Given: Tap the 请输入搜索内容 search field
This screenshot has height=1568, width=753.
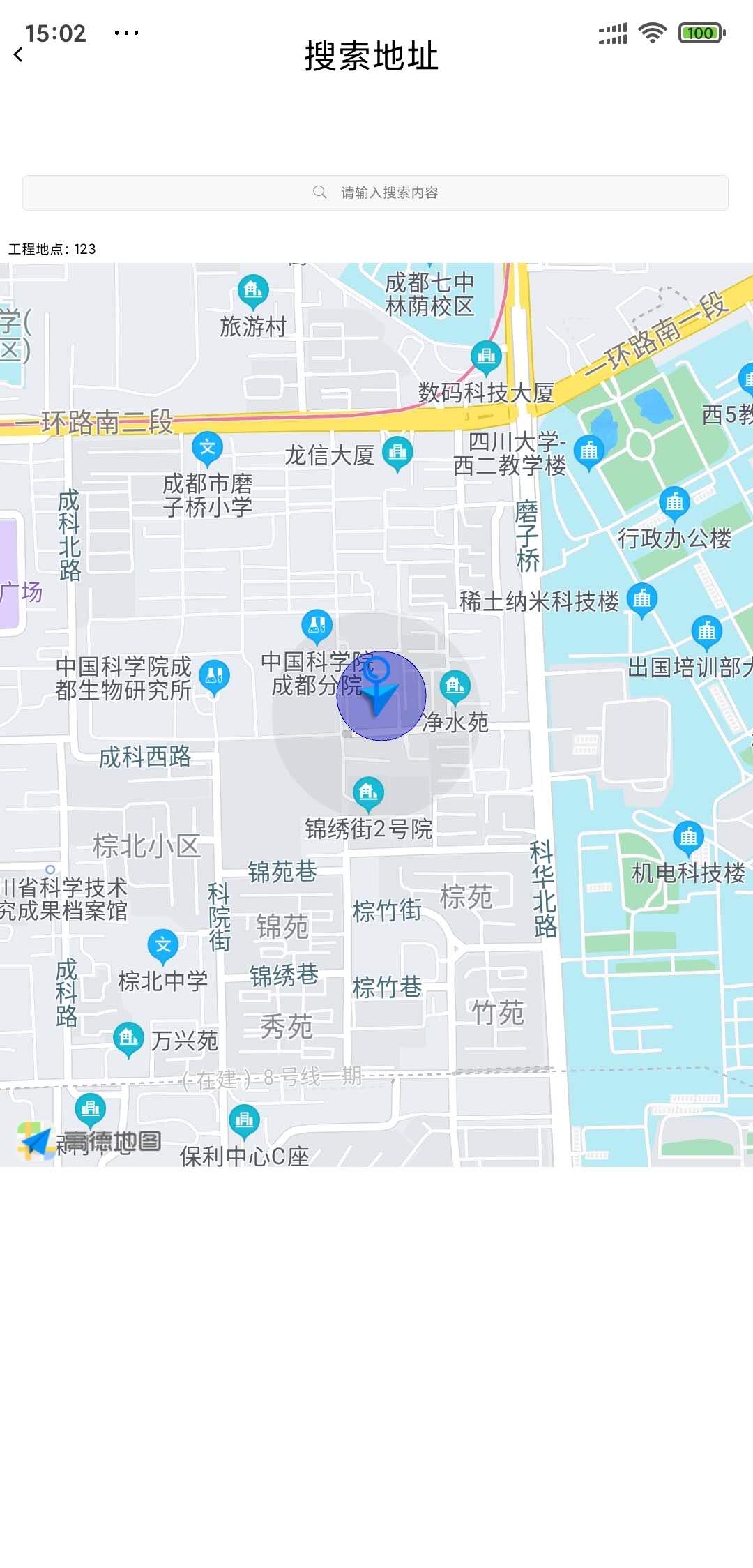Looking at the screenshot, I should (x=375, y=193).
